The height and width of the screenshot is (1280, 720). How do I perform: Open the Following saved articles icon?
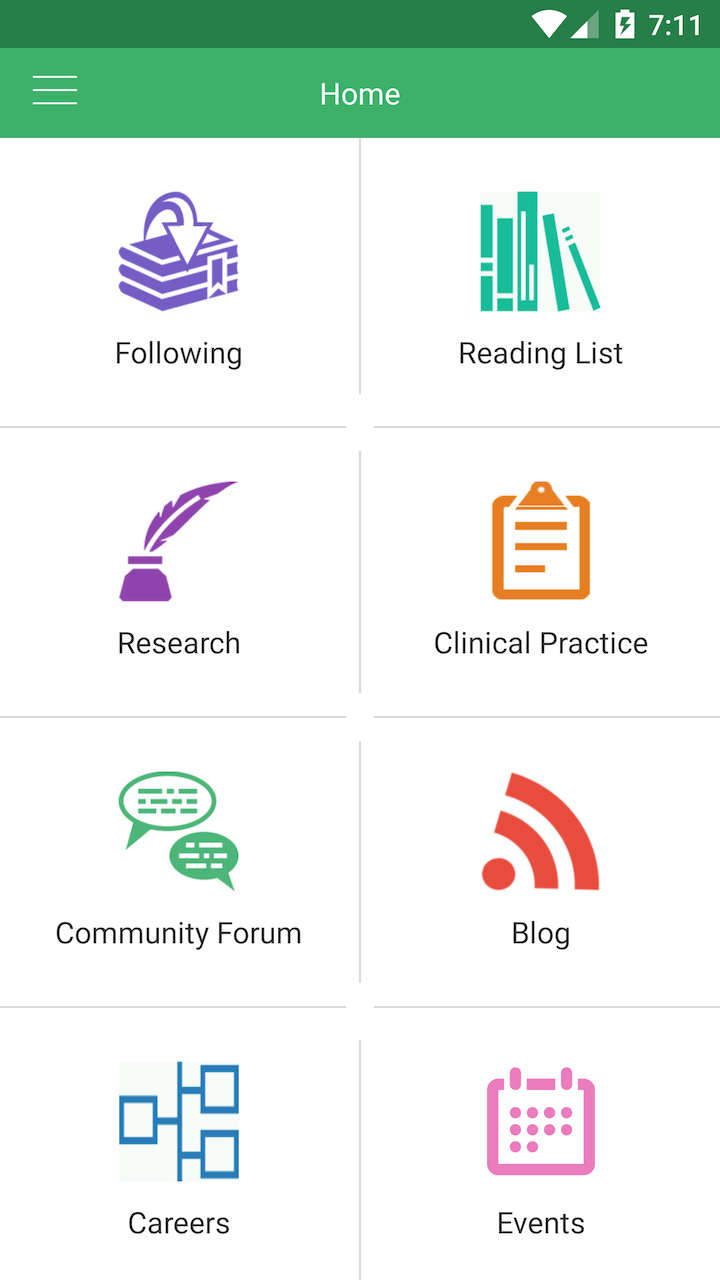(178, 250)
